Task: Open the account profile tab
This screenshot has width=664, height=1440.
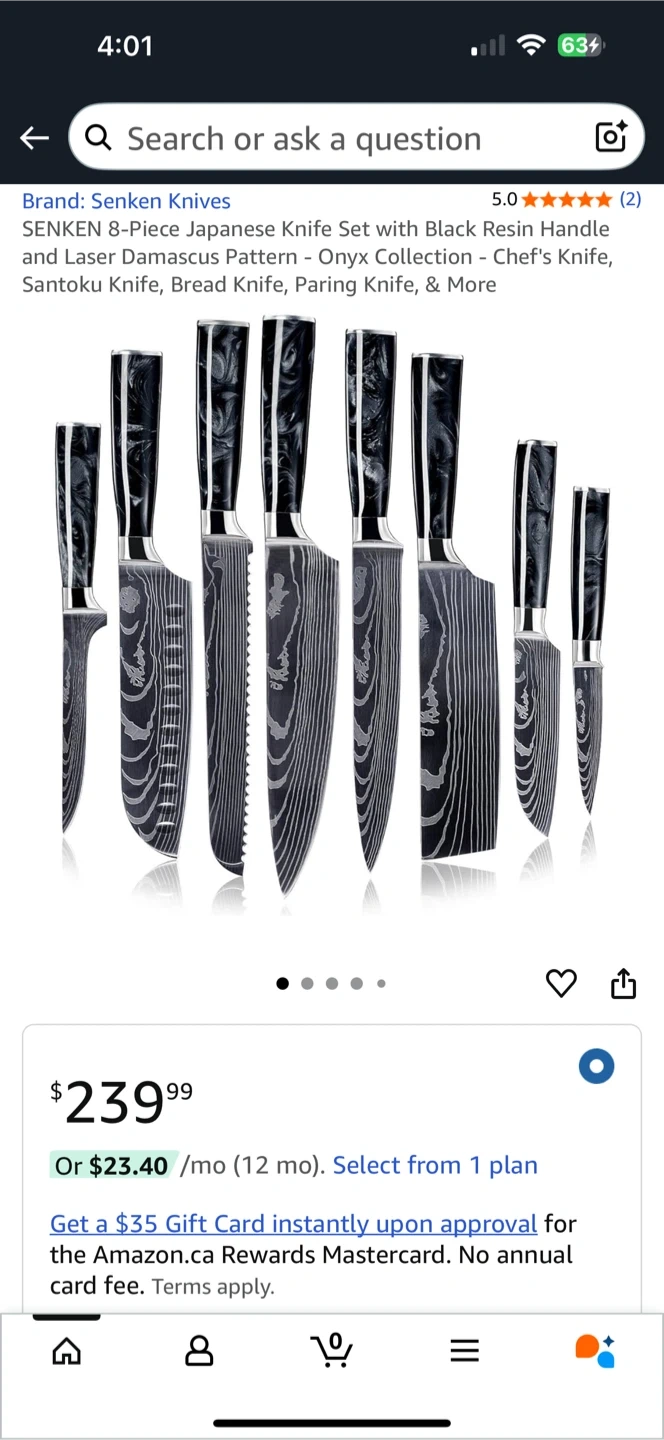Action: click(x=199, y=1351)
